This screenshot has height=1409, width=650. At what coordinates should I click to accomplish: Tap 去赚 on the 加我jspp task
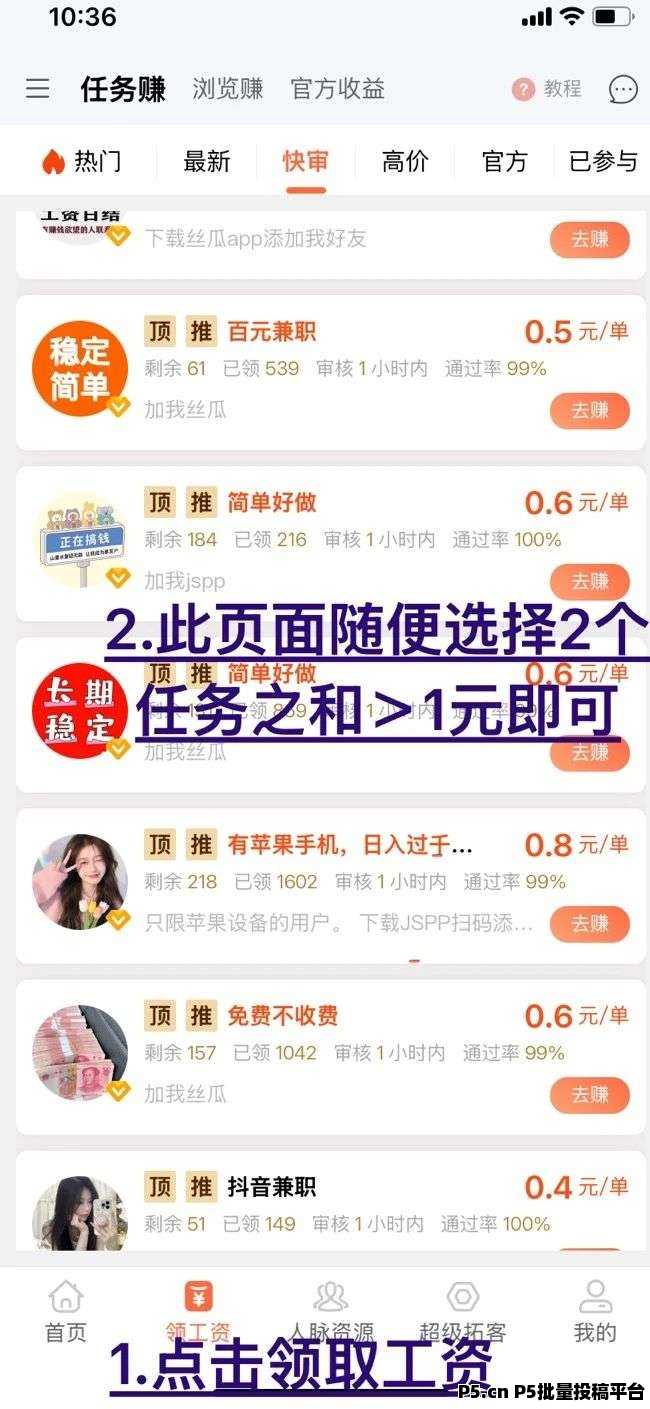(590, 581)
